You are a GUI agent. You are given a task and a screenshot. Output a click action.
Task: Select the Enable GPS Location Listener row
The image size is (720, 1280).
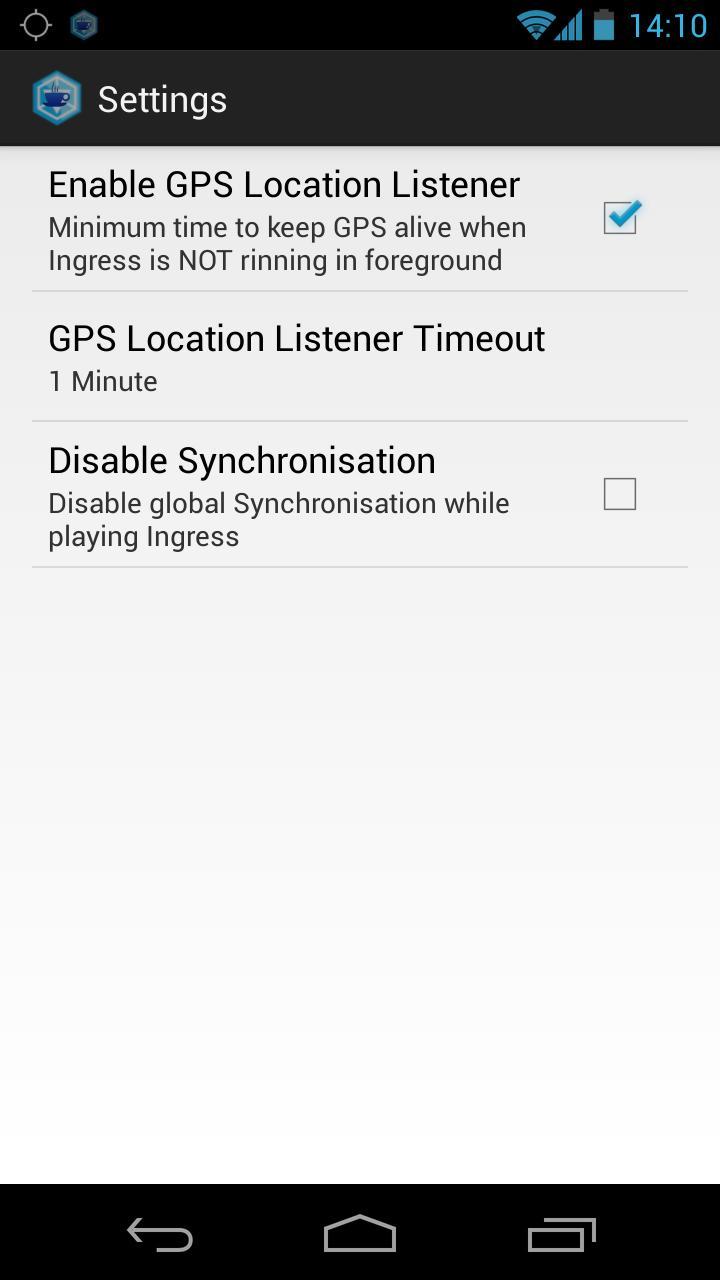tap(300, 218)
